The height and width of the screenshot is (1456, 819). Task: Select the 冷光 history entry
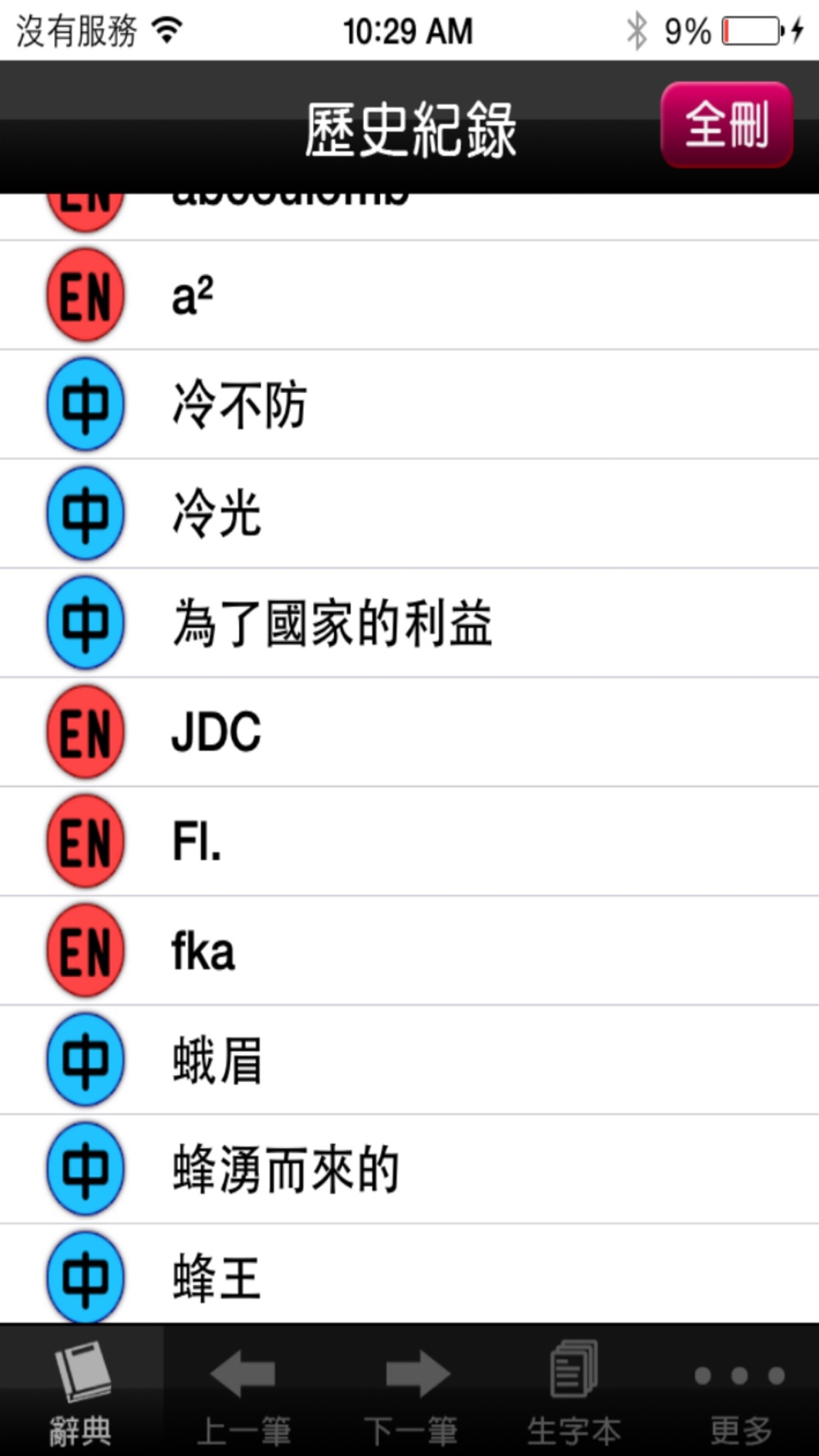pos(409,514)
